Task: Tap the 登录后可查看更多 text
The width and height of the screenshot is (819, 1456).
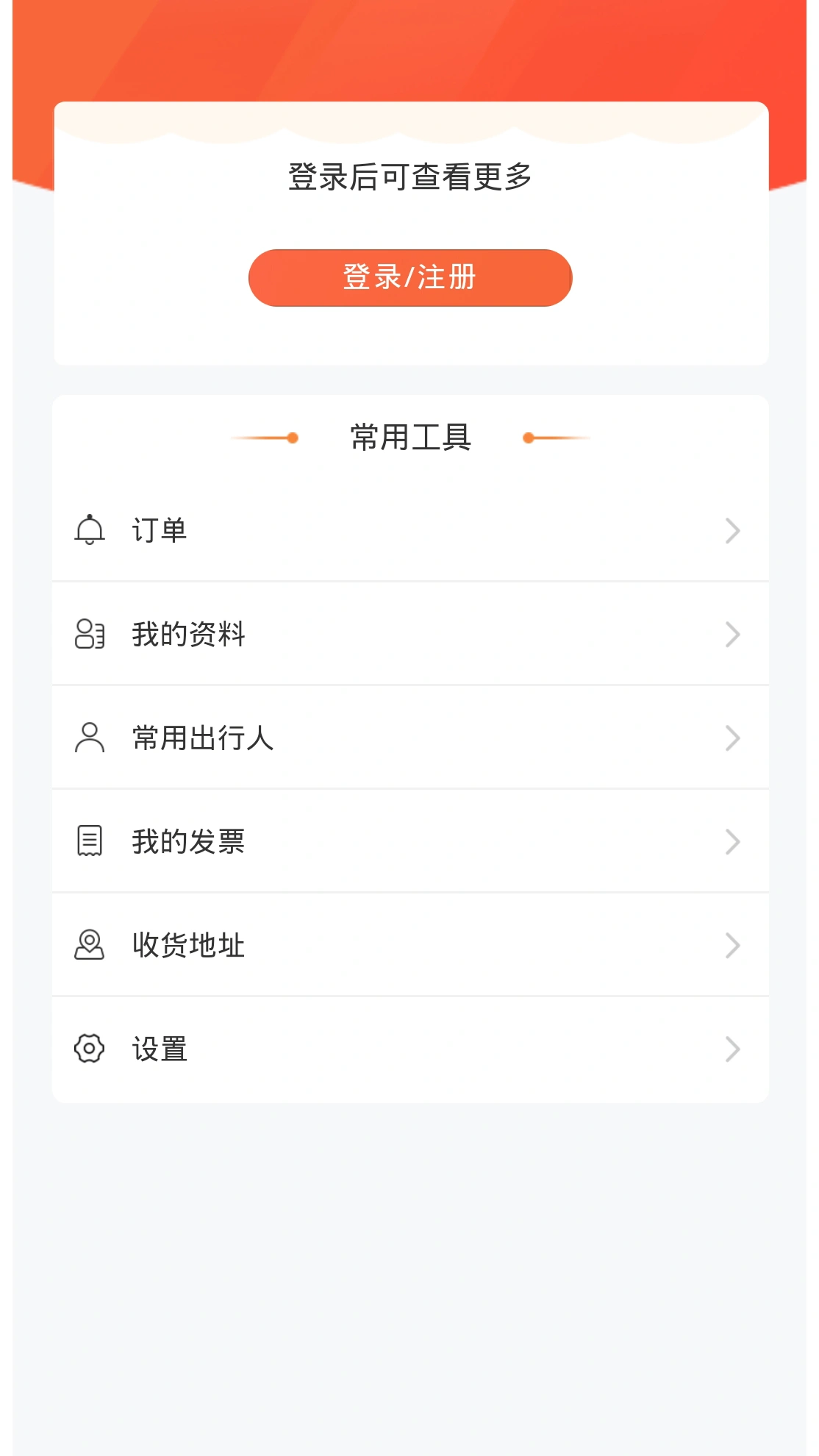Action: [409, 177]
